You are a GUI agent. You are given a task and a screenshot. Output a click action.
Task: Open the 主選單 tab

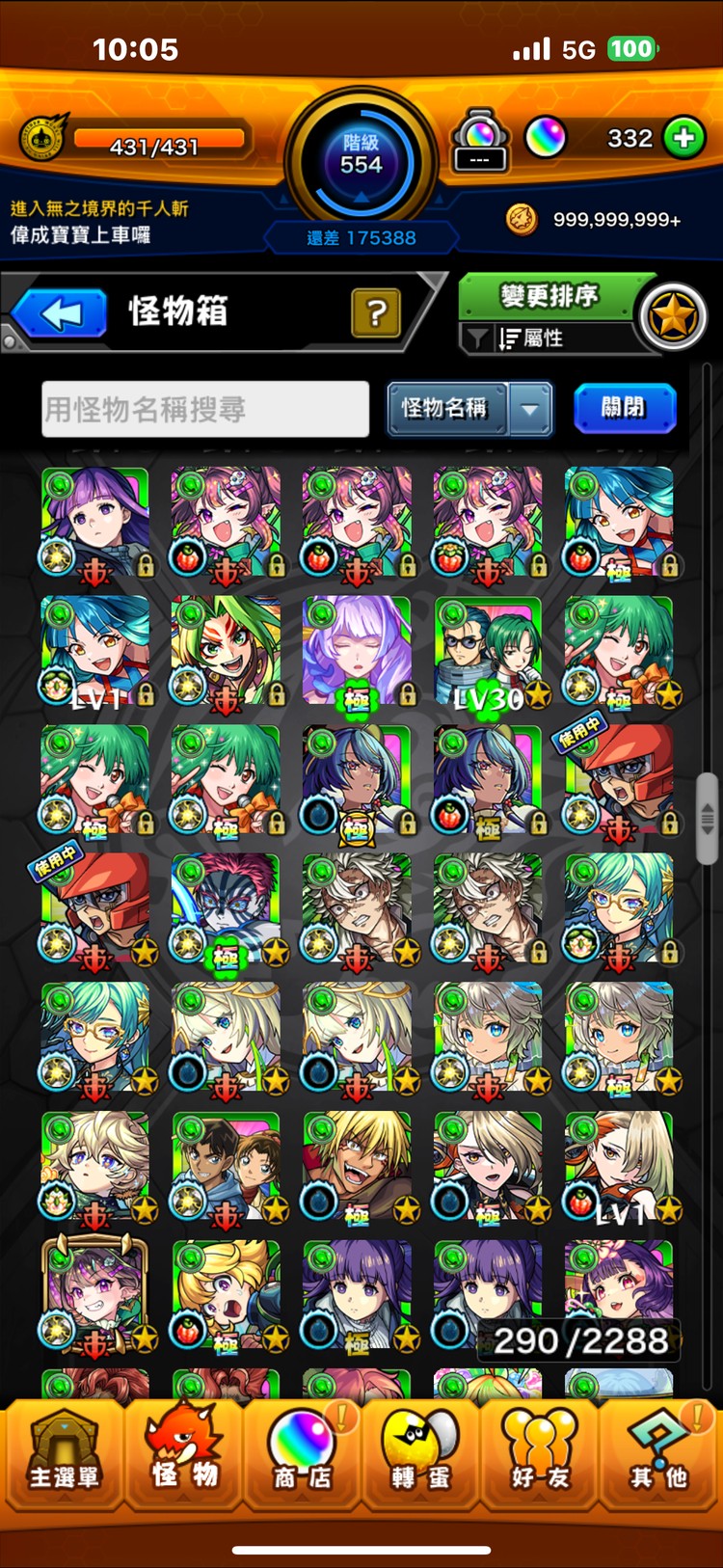coord(64,1456)
